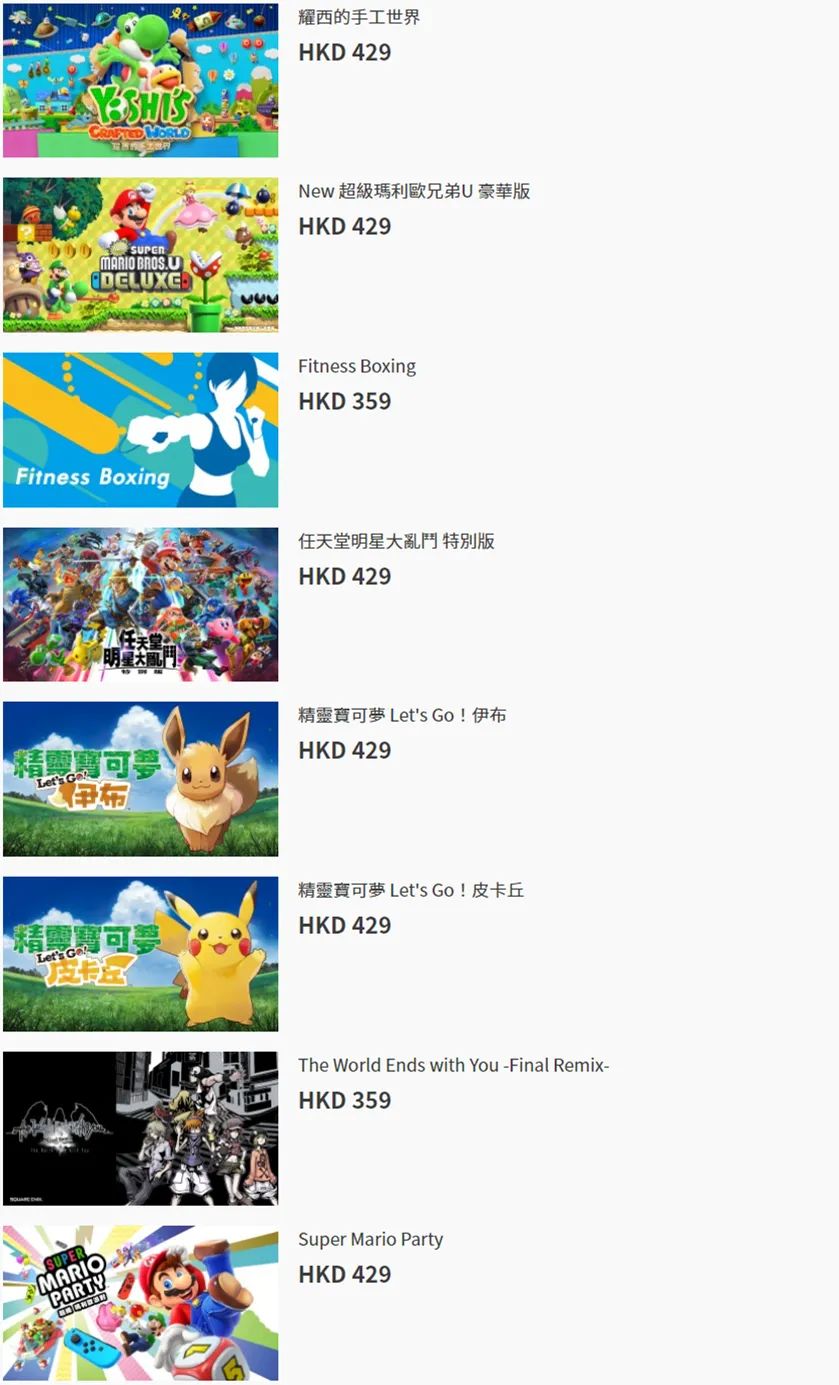839x1385 pixels.
Task: Open 任天堂明星大亂鬥 特別版 listing
Action: [396, 541]
